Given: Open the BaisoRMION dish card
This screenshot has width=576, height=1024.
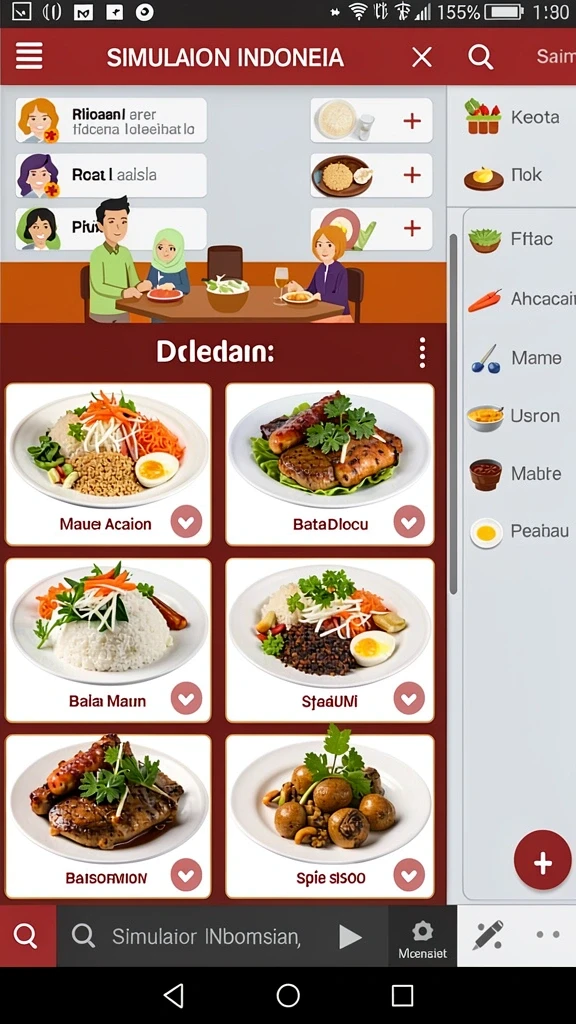Looking at the screenshot, I should pyautogui.click(x=108, y=816).
